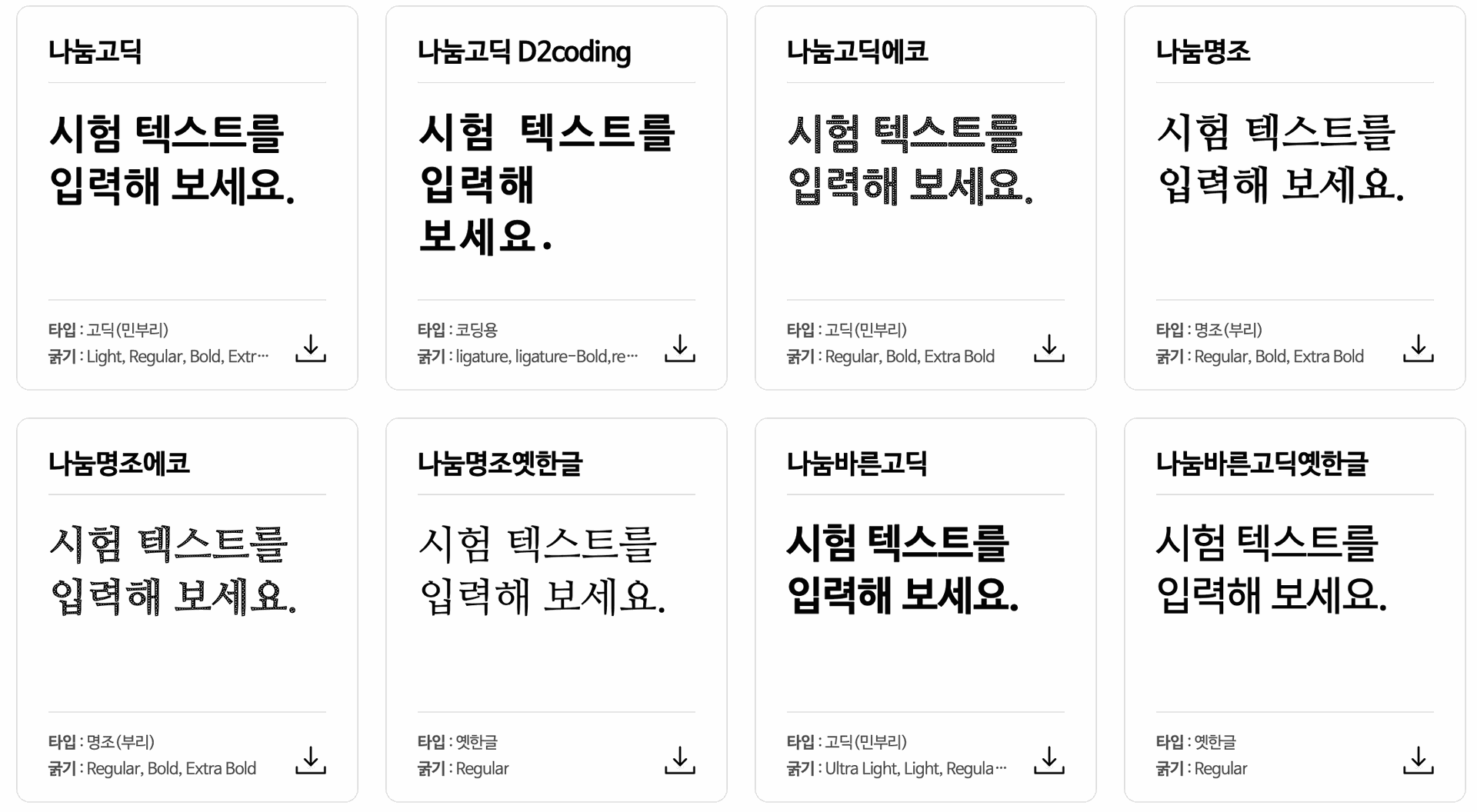Download the 나눔고딕에코 font
This screenshot has height=812, width=1477.
1049,348
